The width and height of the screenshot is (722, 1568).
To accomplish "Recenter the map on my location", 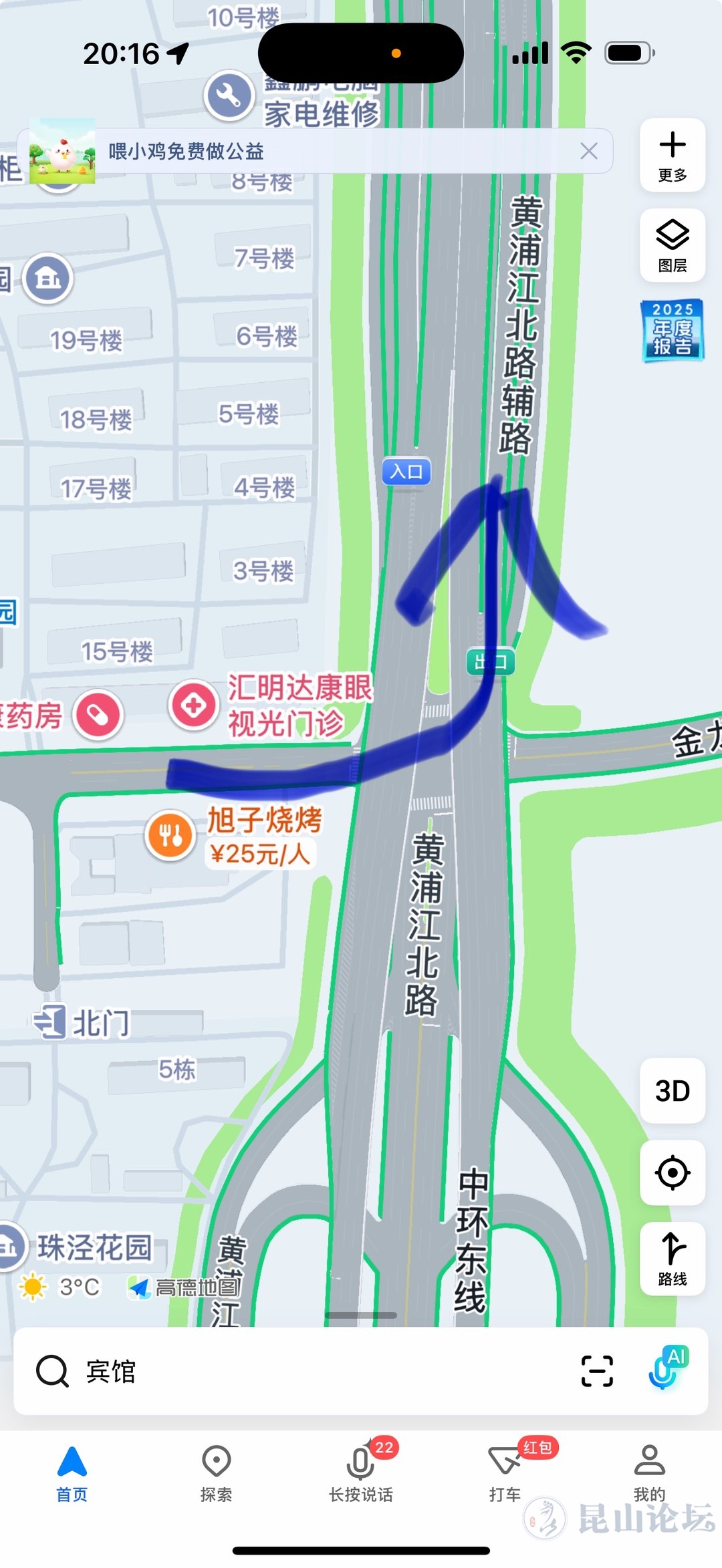I will tap(672, 1172).
